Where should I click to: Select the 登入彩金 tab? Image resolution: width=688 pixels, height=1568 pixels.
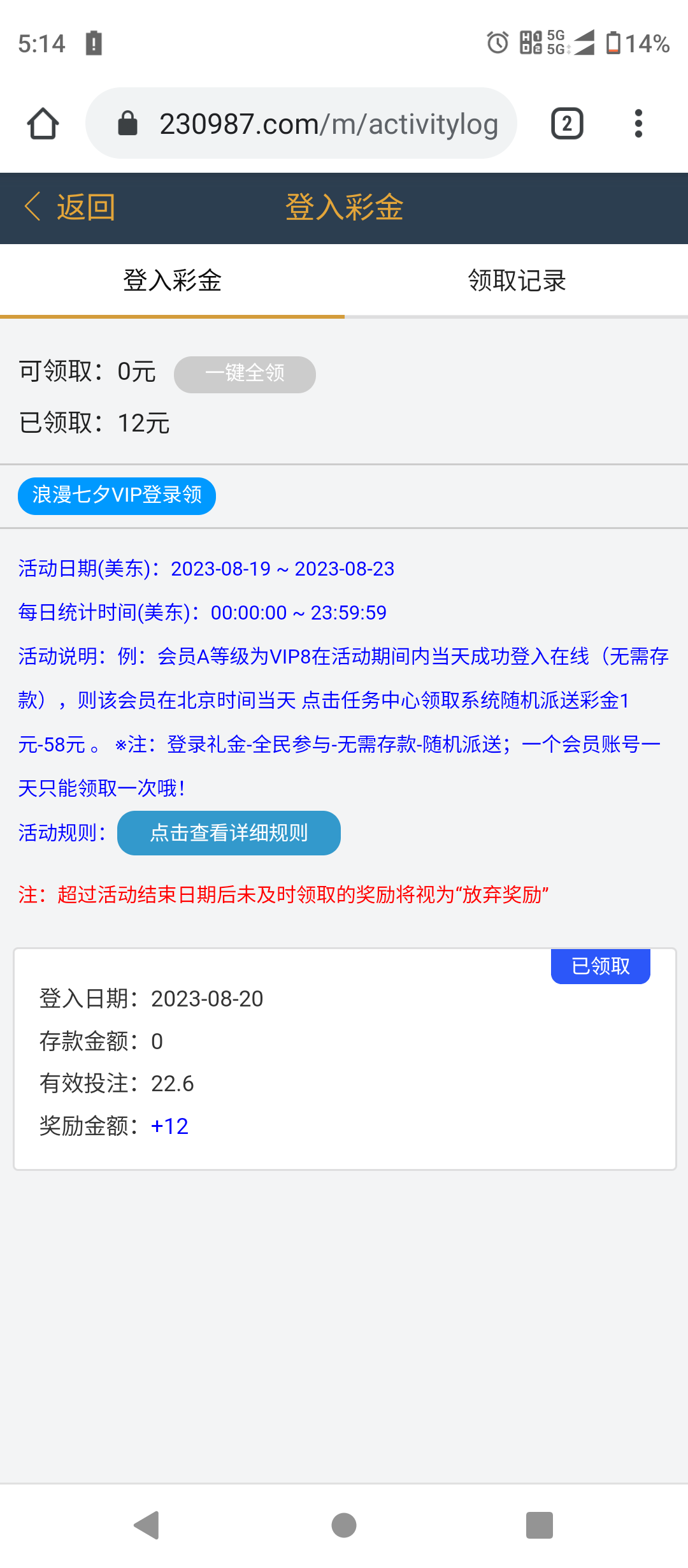(172, 280)
